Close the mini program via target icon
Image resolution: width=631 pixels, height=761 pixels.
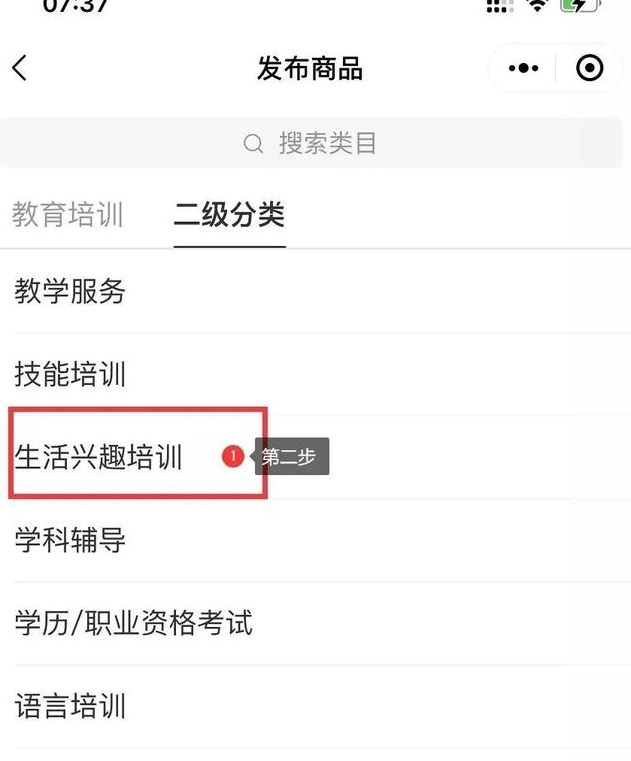[x=590, y=68]
